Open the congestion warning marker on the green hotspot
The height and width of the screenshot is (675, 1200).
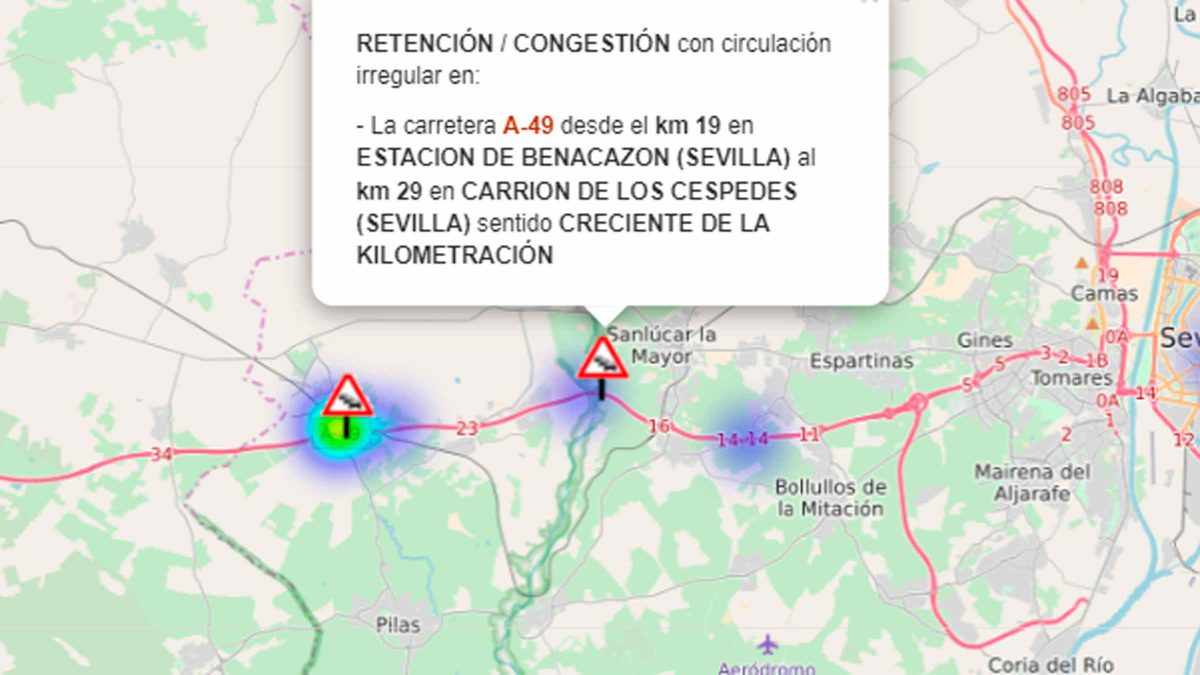click(347, 399)
